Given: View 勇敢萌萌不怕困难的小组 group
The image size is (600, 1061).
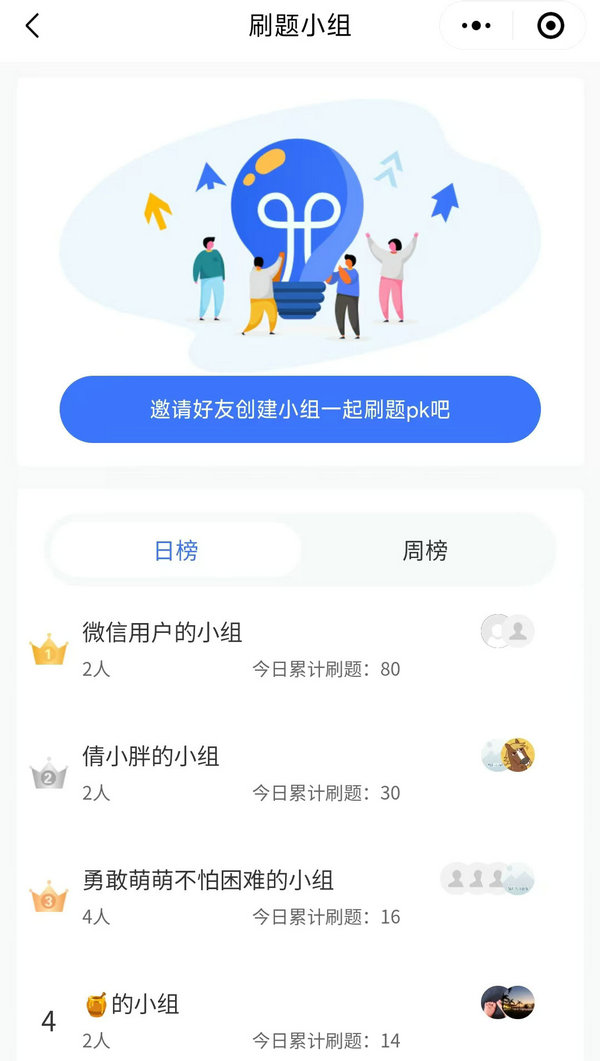Looking at the screenshot, I should [208, 880].
